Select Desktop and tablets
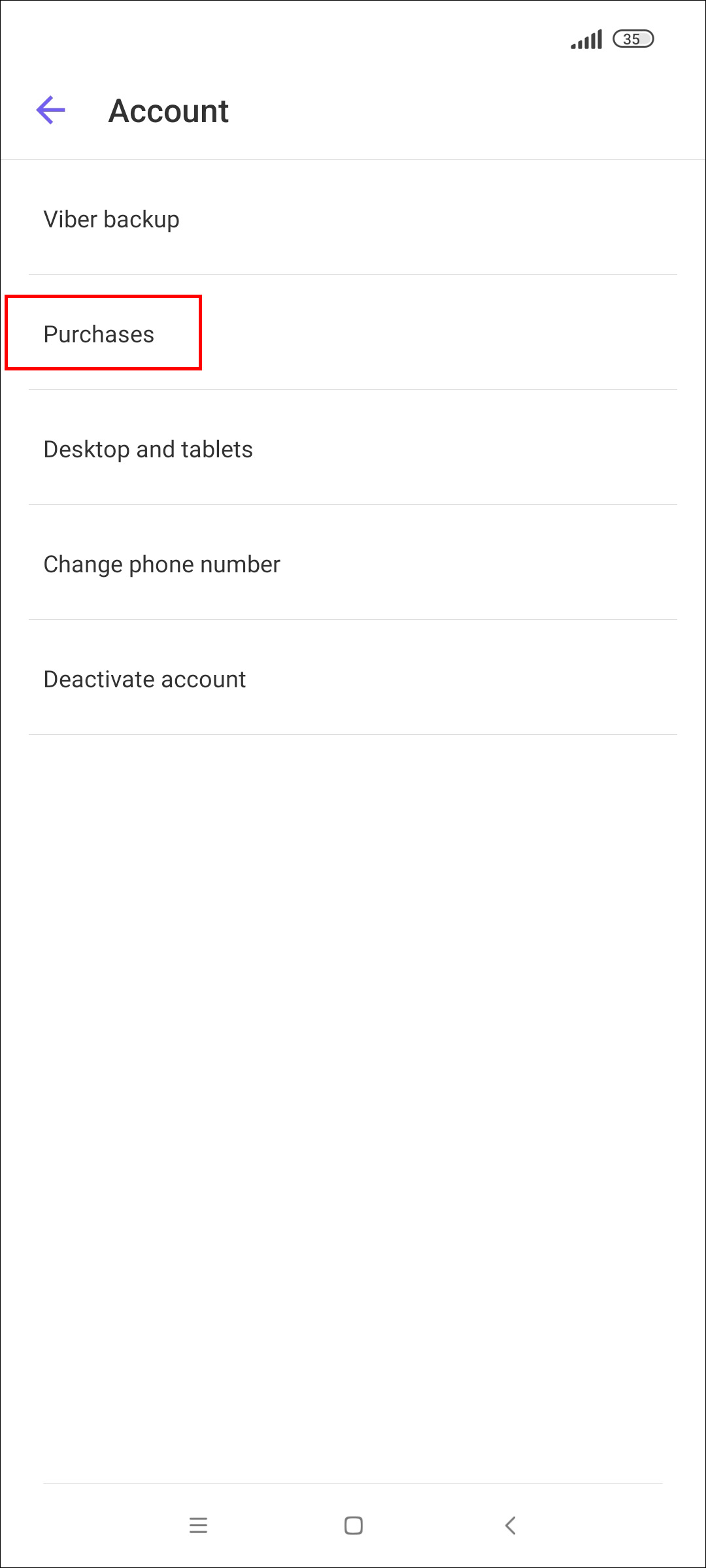The width and height of the screenshot is (706, 1568). [x=148, y=449]
